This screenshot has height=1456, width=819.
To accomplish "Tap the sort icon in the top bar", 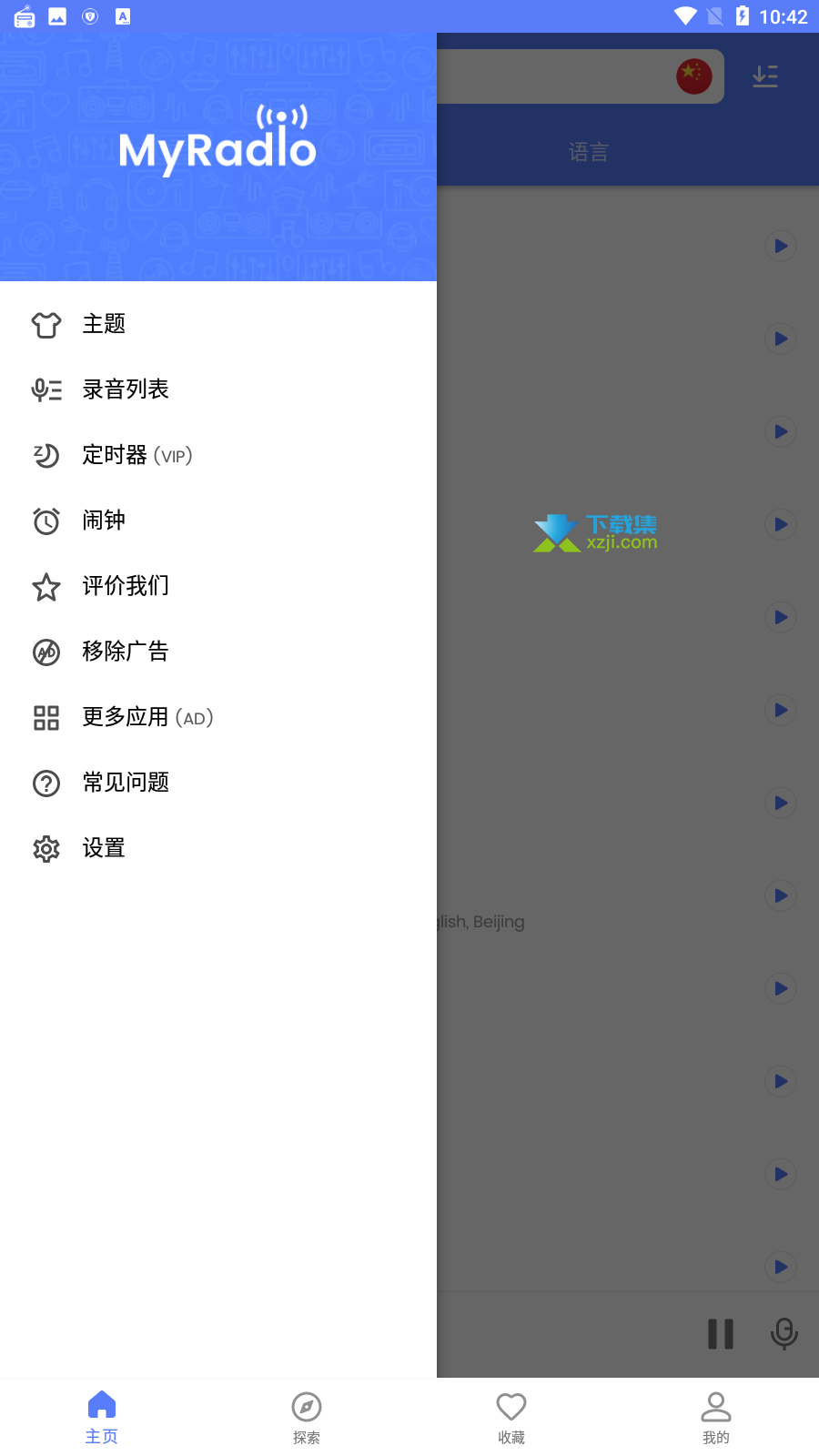I will point(765,76).
